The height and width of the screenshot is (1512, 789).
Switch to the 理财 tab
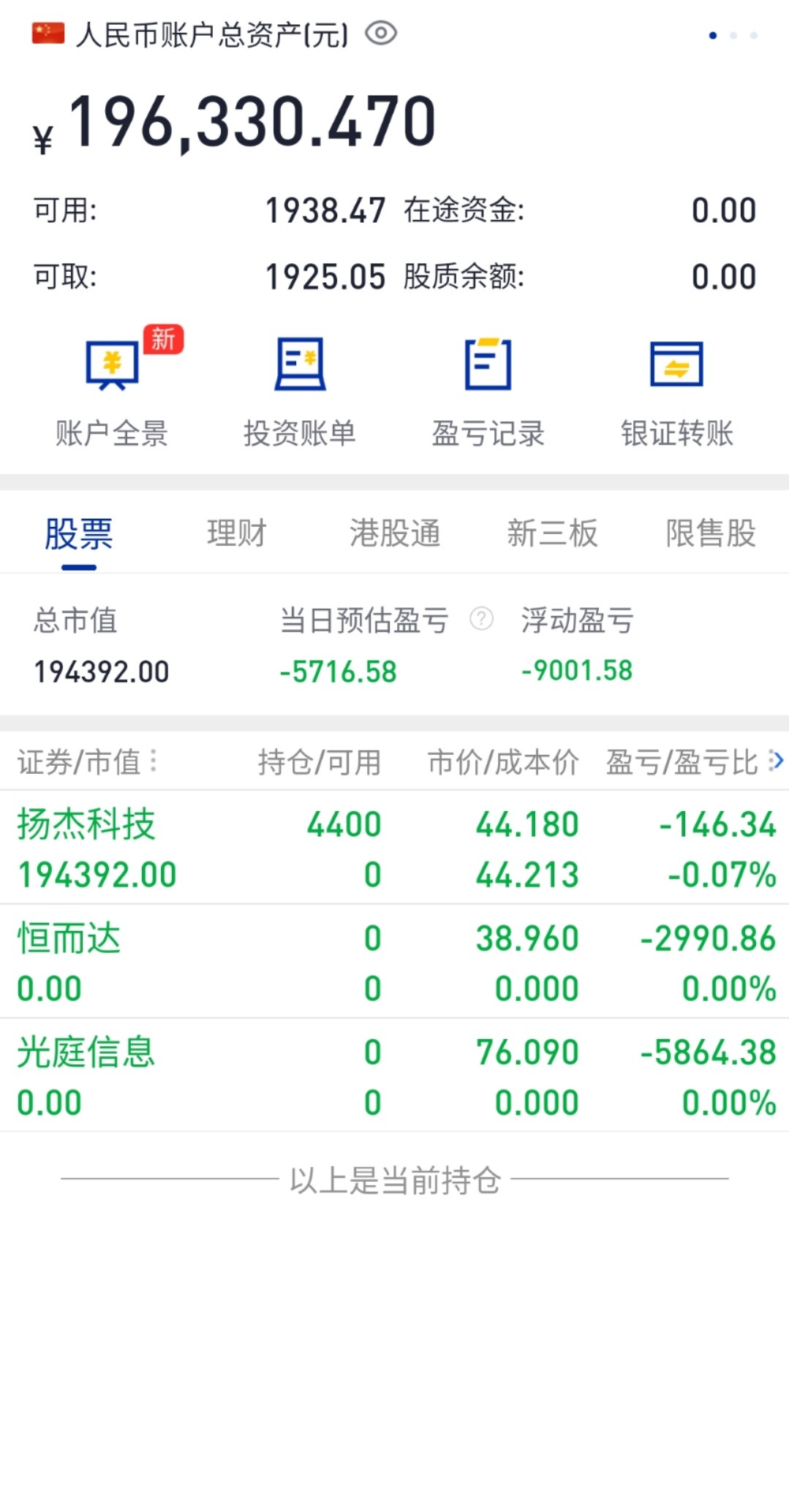[x=237, y=533]
